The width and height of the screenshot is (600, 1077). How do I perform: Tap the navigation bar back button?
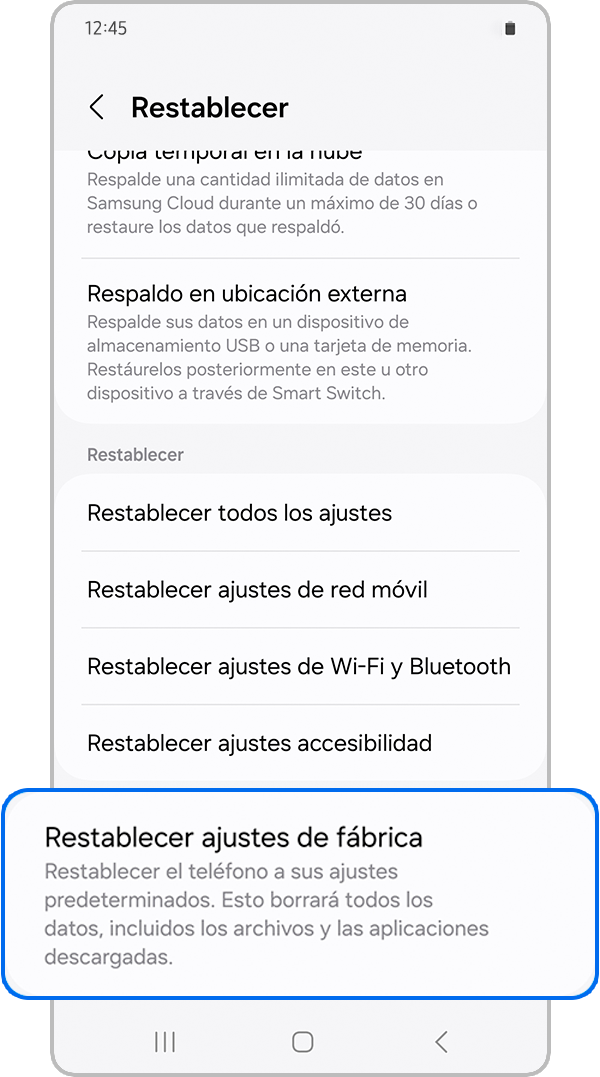pos(441,1042)
